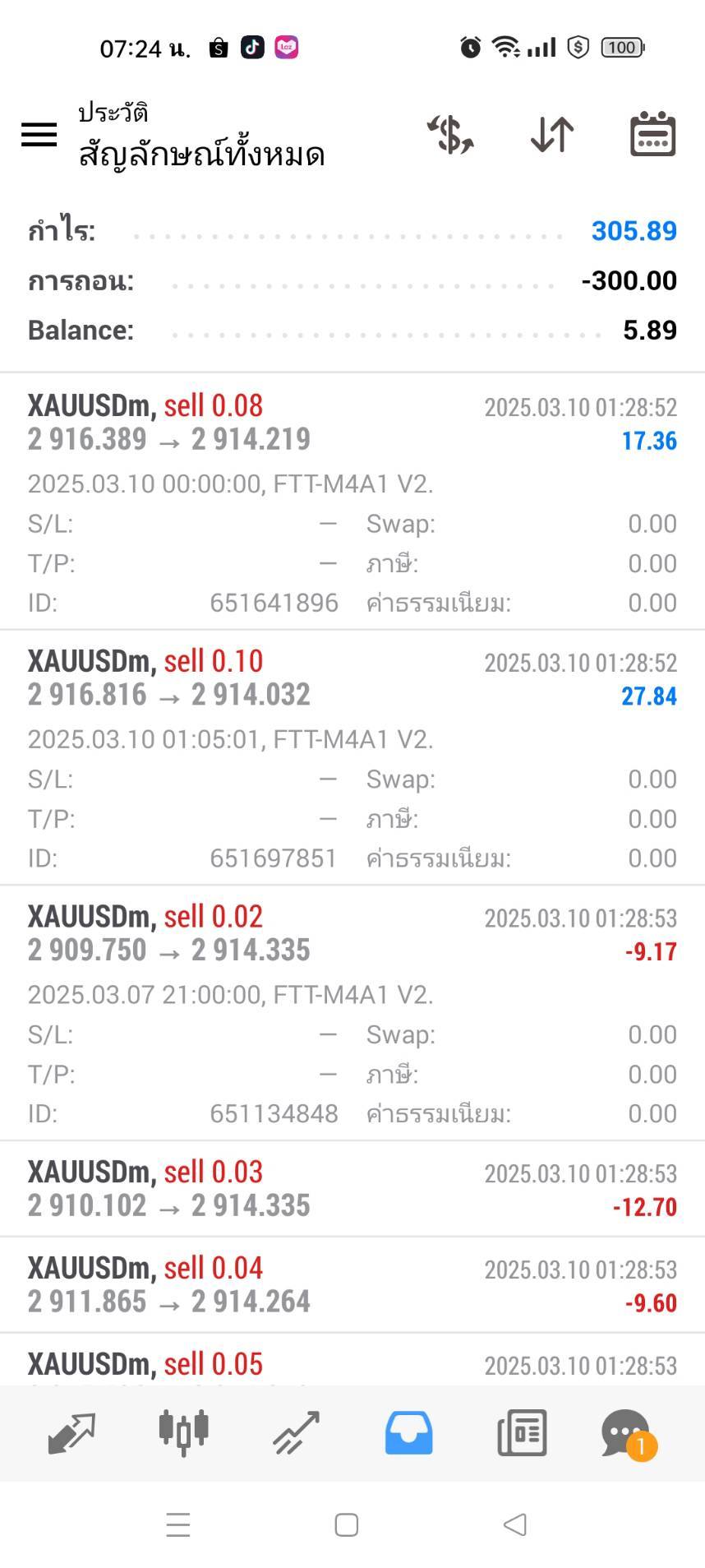Switch to the candlestick Chart tab
This screenshot has width=705, height=1568.
(x=183, y=1433)
